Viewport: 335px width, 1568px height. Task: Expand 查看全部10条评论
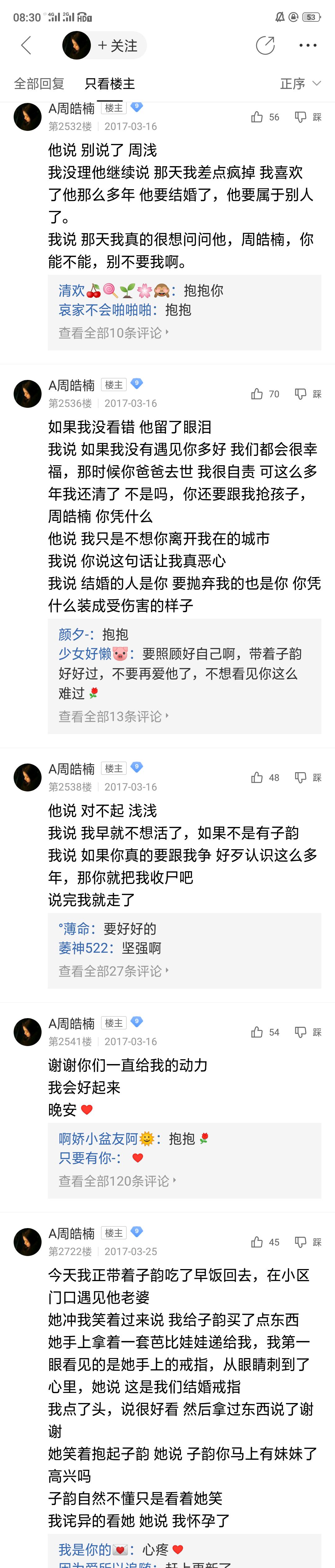[113, 333]
